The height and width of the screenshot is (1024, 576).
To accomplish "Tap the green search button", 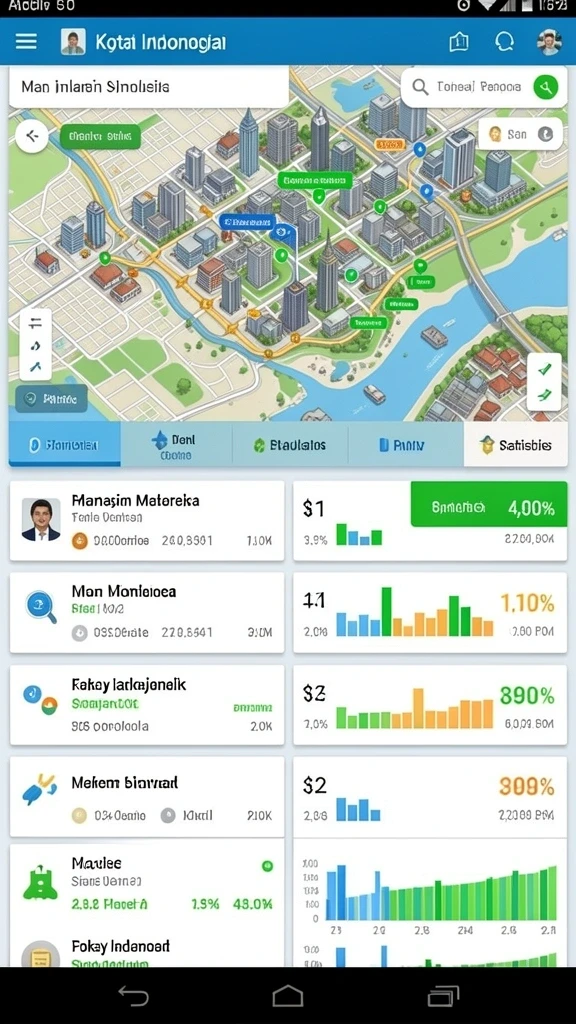I will pyautogui.click(x=545, y=87).
